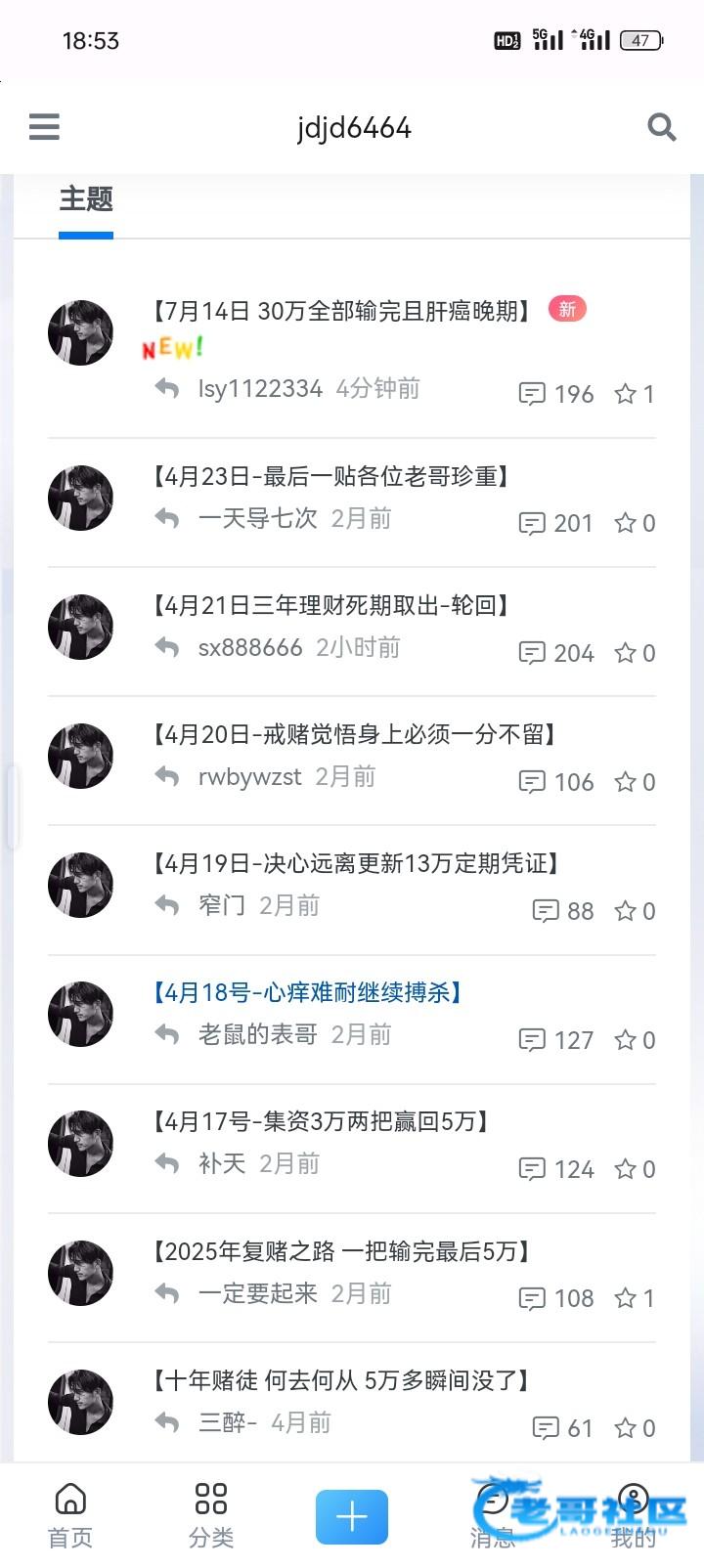The width and height of the screenshot is (704, 1568).
Task: Select the 主题 tab
Action: tap(86, 199)
